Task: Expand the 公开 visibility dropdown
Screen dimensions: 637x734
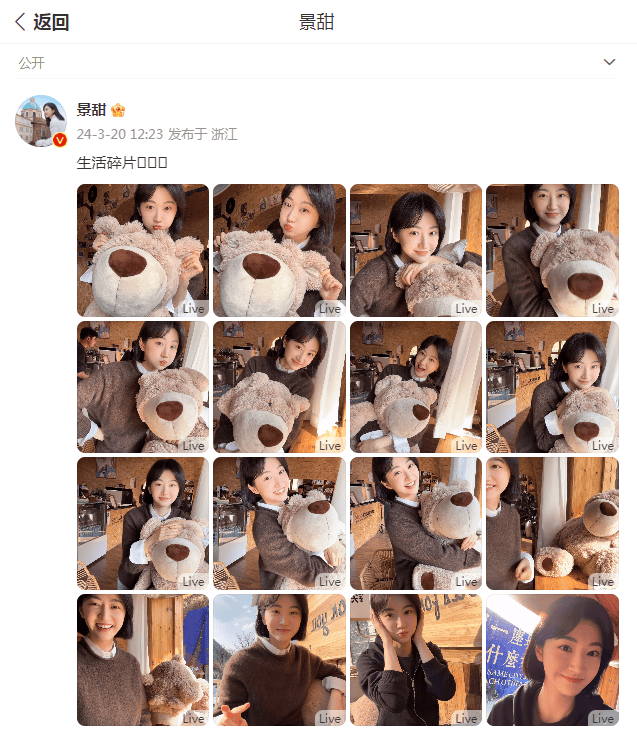Action: [610, 62]
